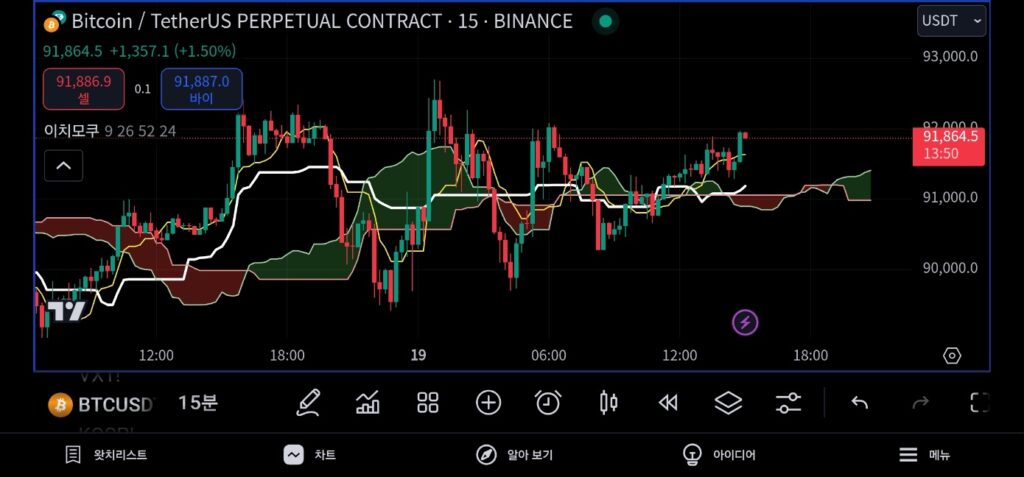
Task: Change the 15분 time interval
Action: click(x=197, y=403)
